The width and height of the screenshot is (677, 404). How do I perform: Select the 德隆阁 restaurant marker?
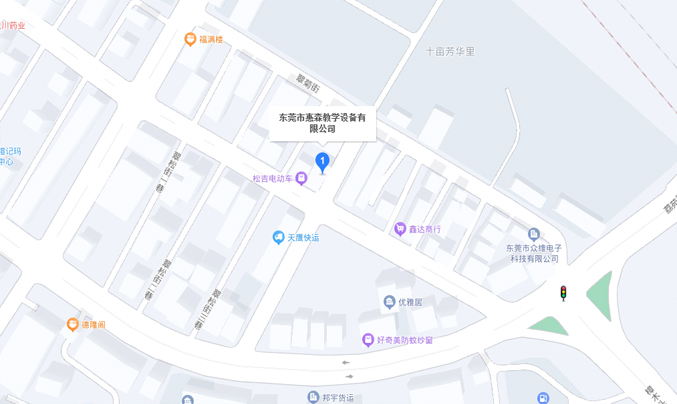pyautogui.click(x=73, y=324)
